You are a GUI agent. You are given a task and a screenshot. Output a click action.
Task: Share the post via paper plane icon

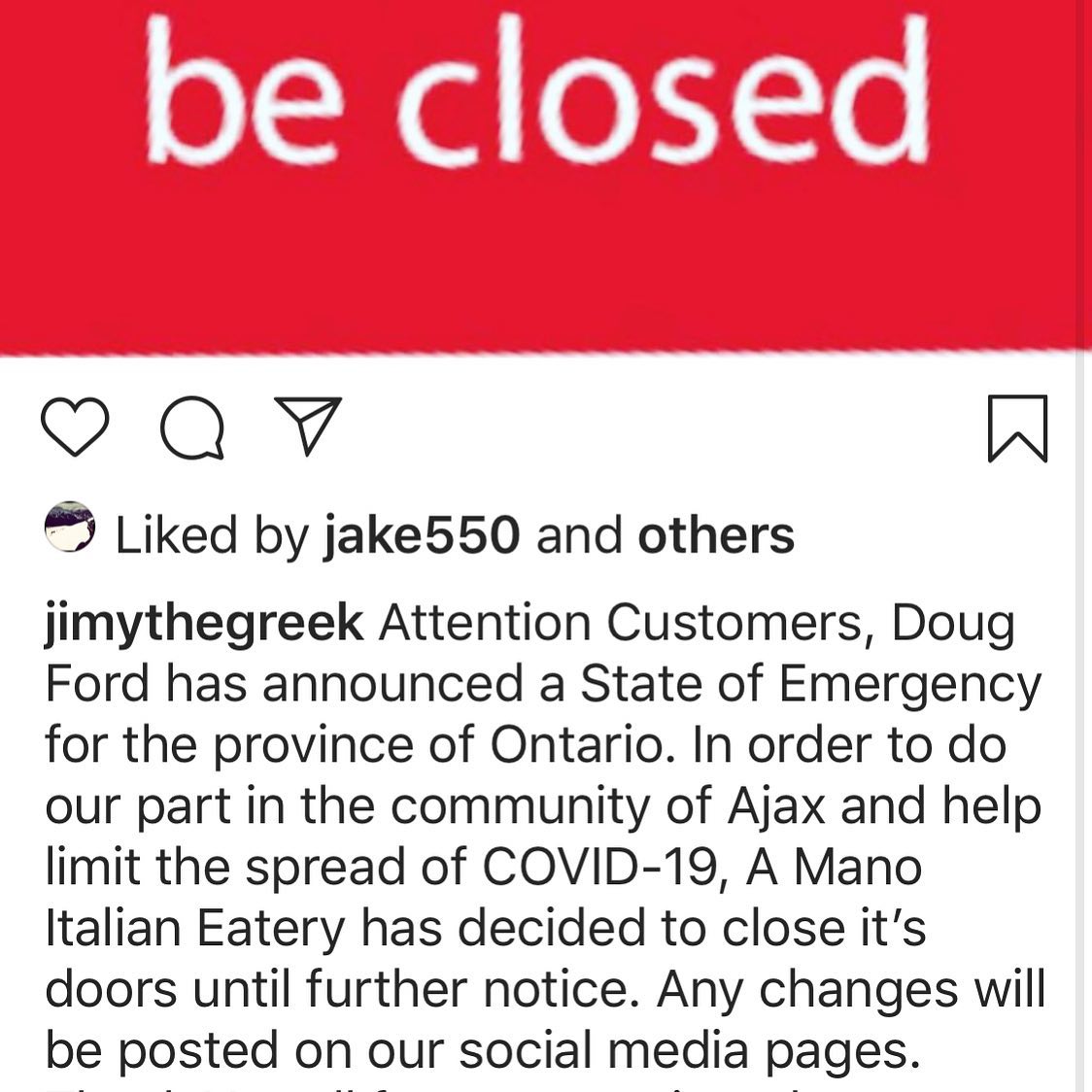(x=308, y=426)
